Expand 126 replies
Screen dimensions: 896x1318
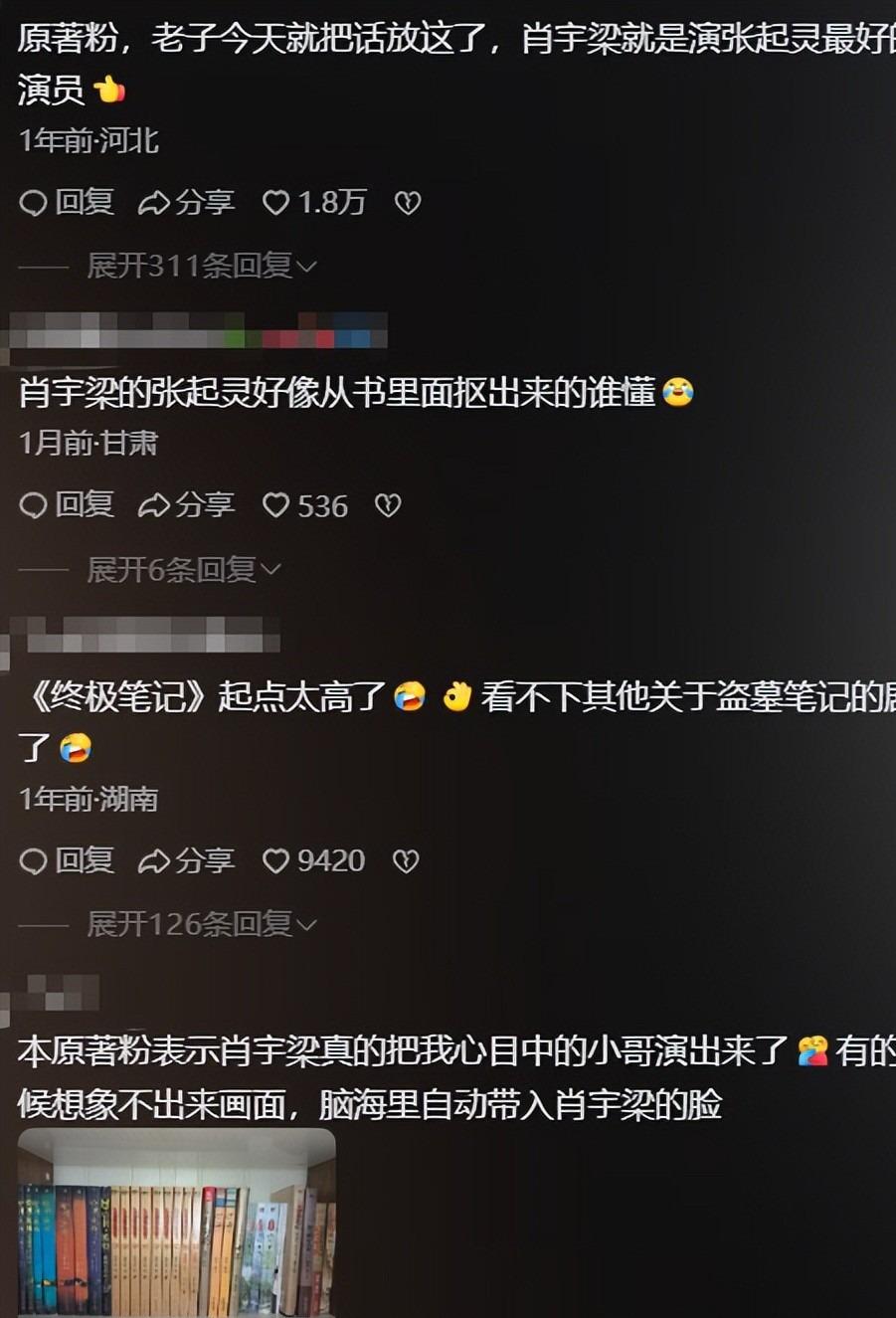(201, 924)
